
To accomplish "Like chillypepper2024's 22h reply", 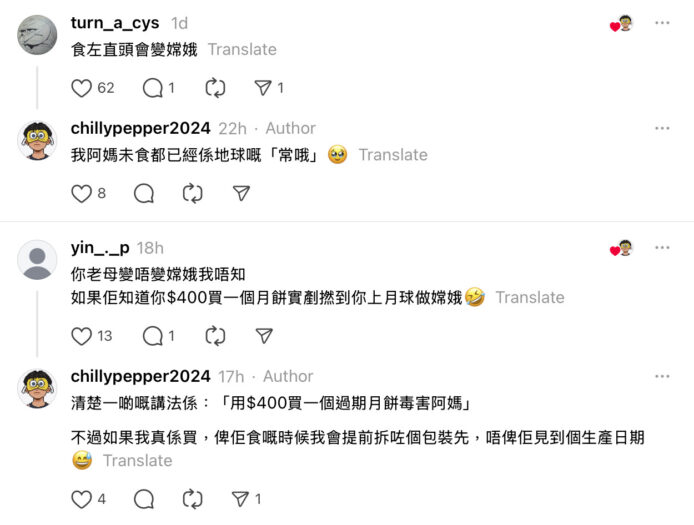I will click(82, 194).
